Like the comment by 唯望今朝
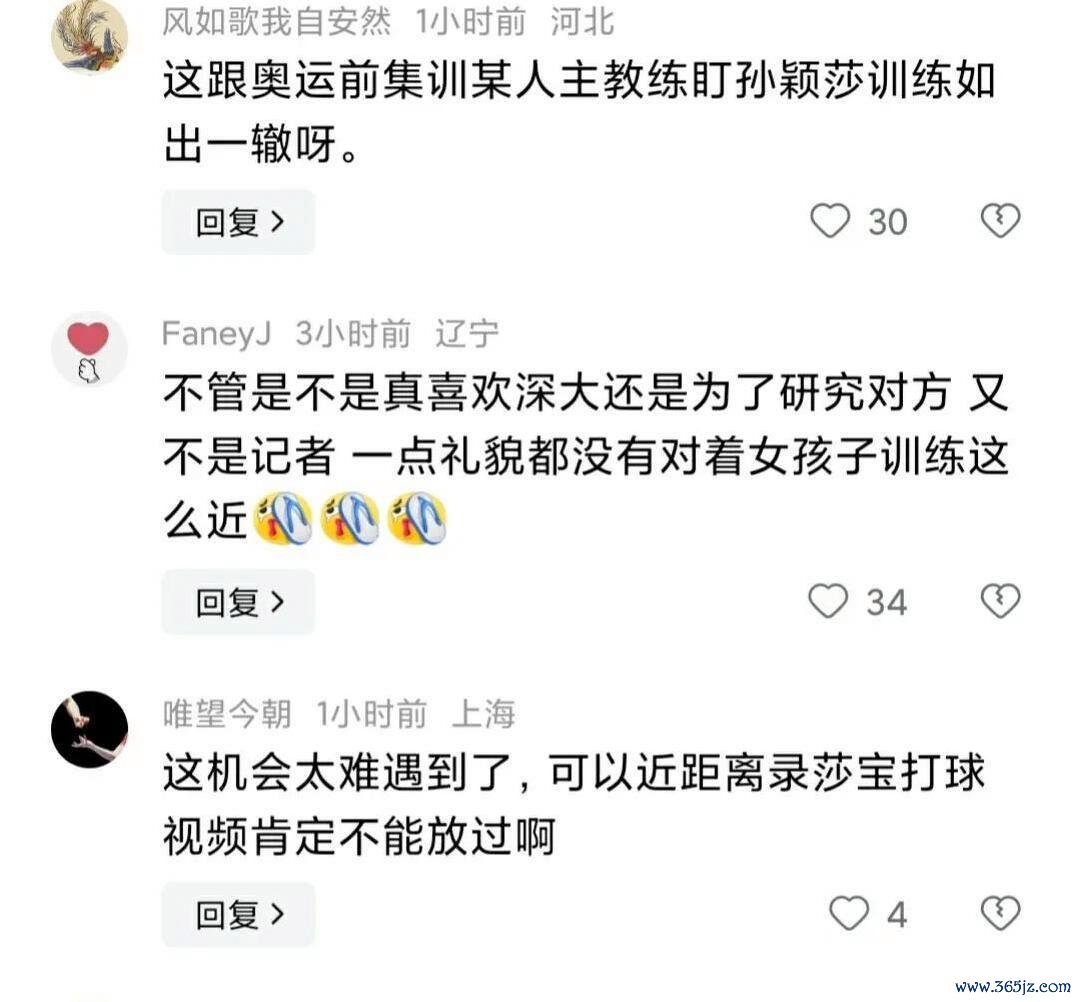The image size is (1078, 1002). pyautogui.click(x=849, y=914)
